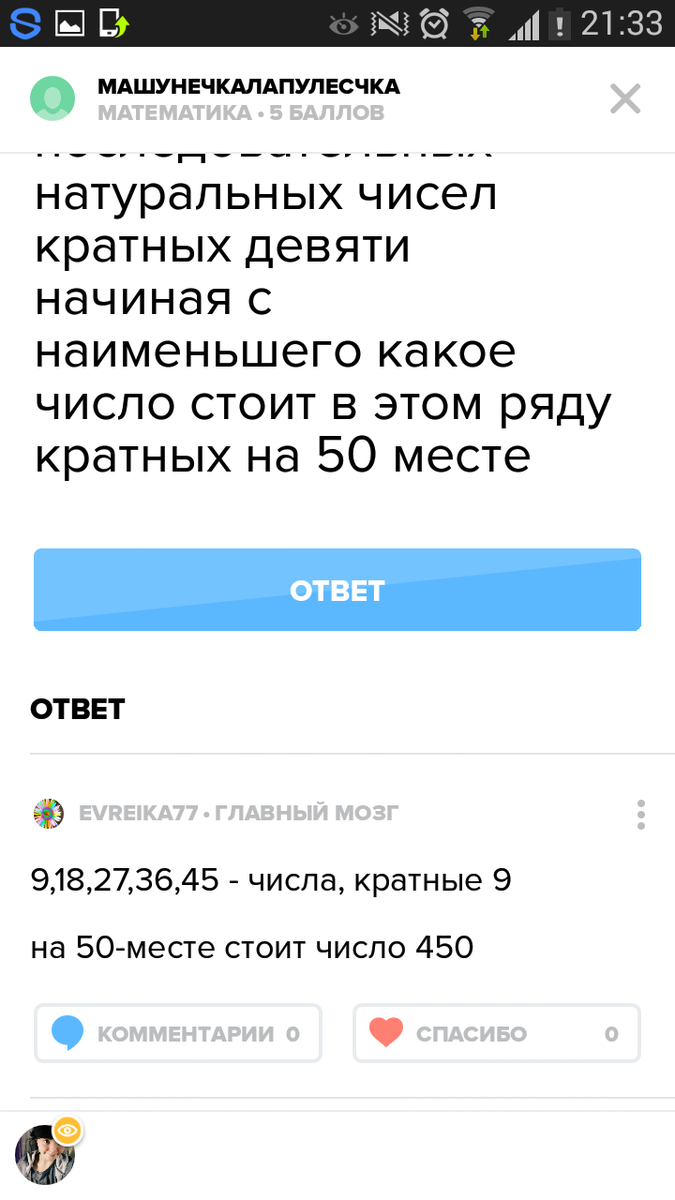Open overflow menu on Evreika77's answer
Image resolution: width=675 pixels, height=1200 pixels.
[641, 814]
